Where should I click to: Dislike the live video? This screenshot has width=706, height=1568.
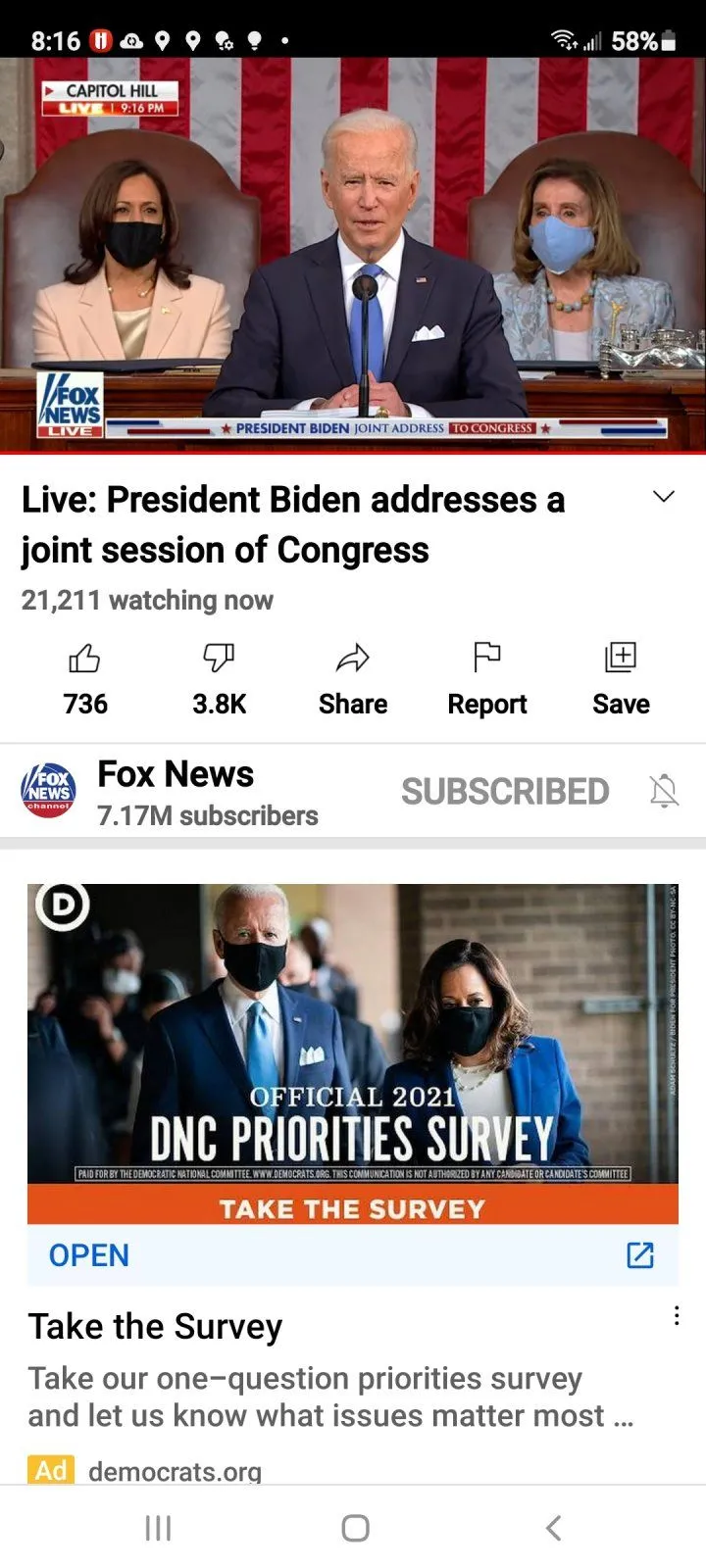coord(219,676)
